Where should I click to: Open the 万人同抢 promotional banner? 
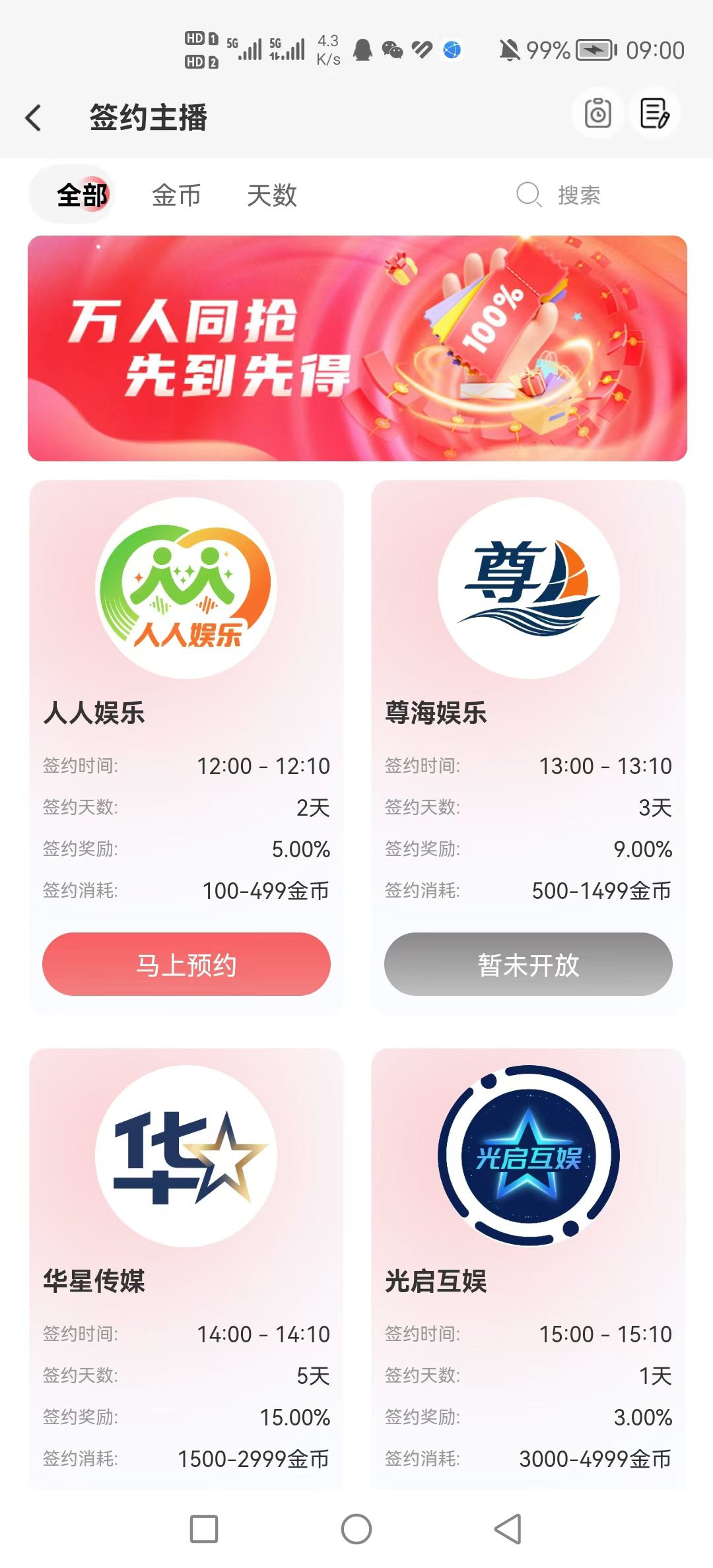(x=357, y=348)
